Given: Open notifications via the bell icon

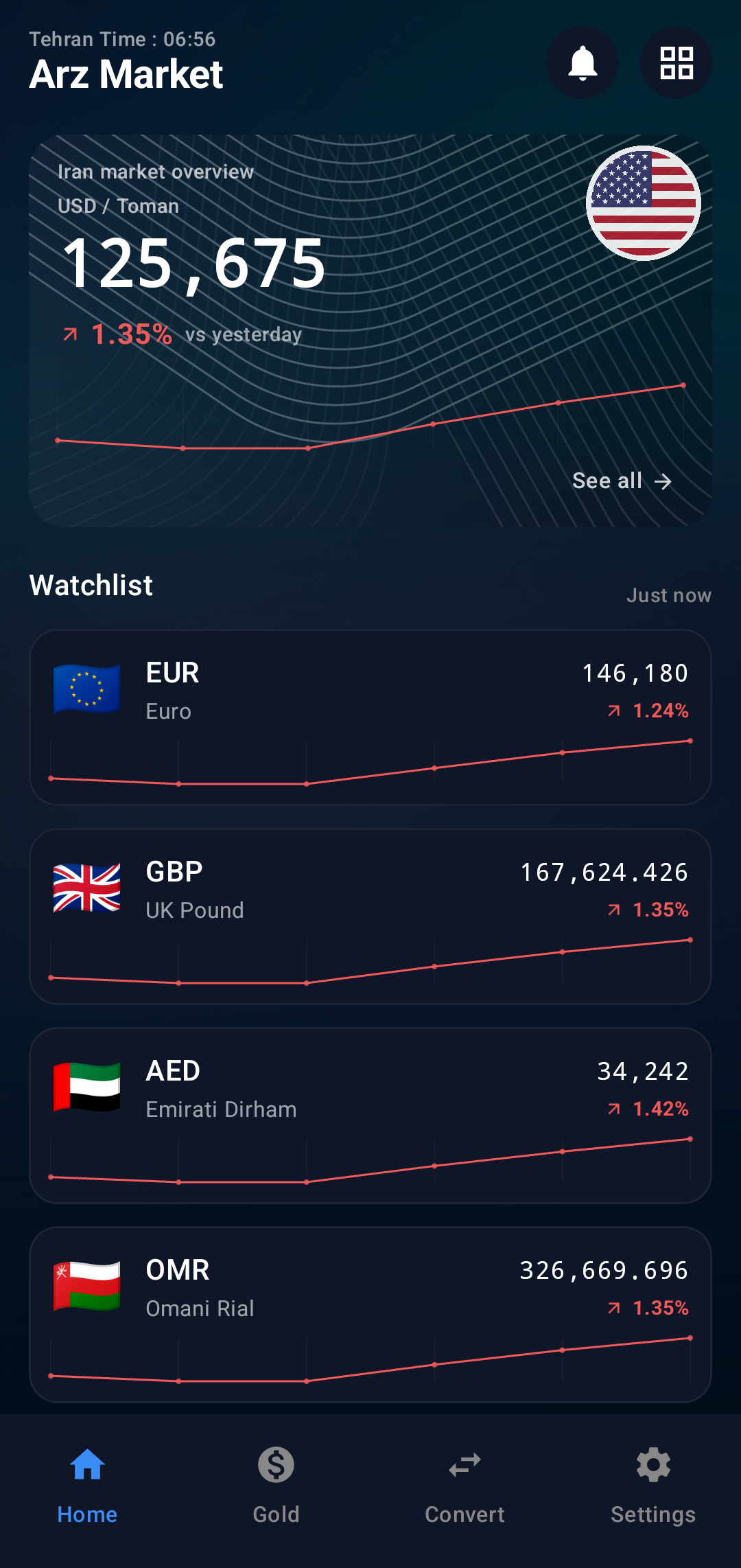Looking at the screenshot, I should 583,62.
